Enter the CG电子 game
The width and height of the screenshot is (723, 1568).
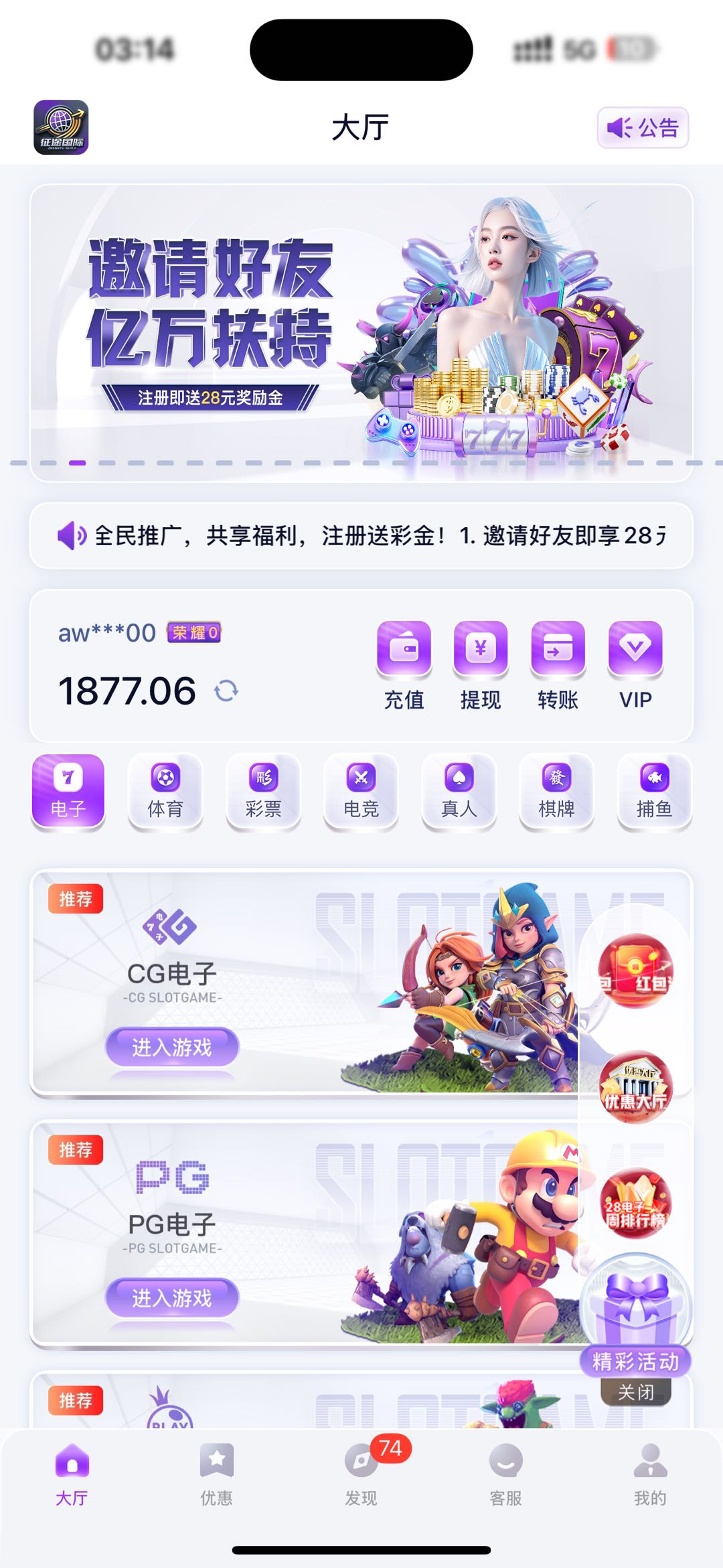click(x=172, y=1046)
